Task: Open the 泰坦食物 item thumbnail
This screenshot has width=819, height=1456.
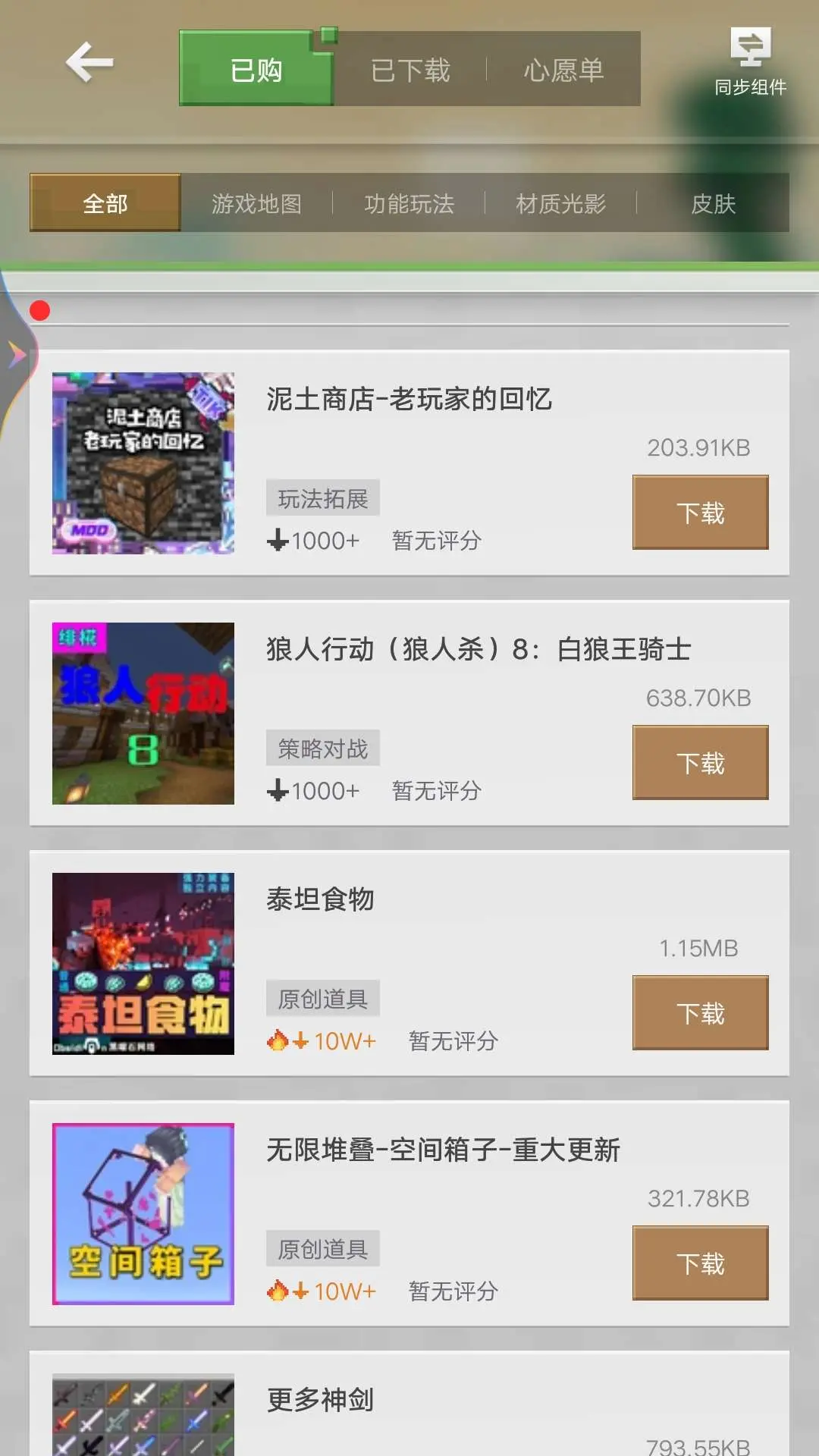Action: tap(143, 964)
